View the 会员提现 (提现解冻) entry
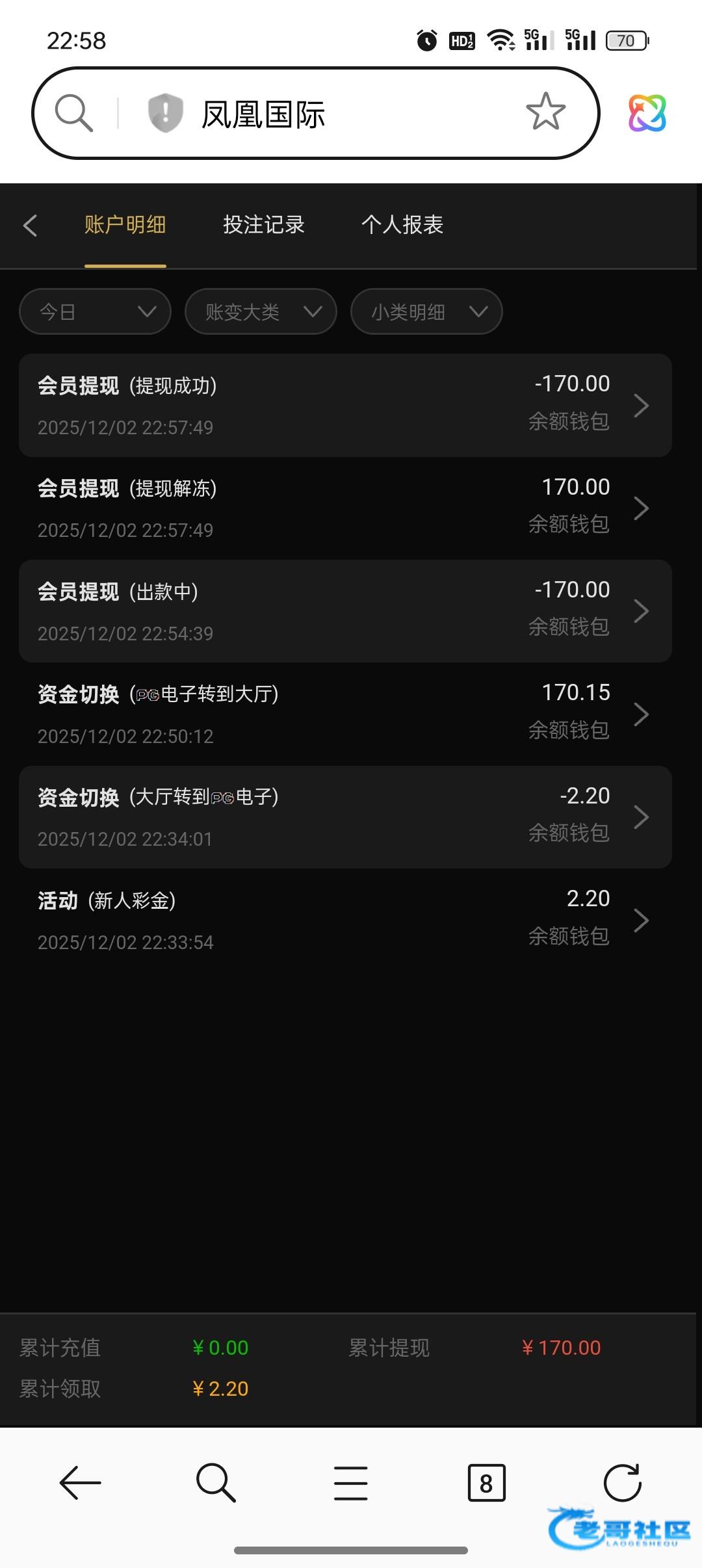 pos(344,508)
